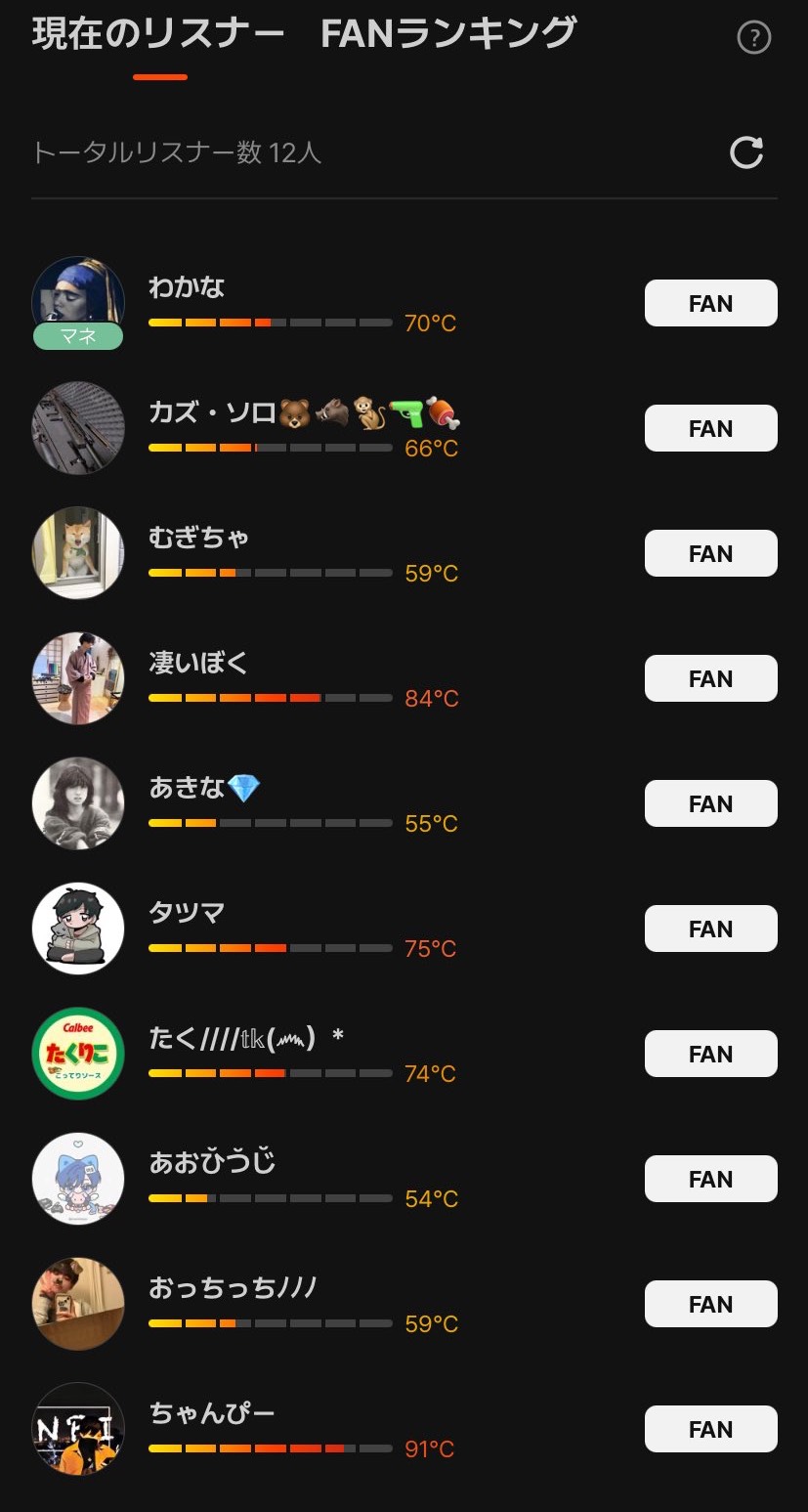The width and height of the screenshot is (808, 1512).
Task: Select the 現在のリスナー tab
Action: 158,34
